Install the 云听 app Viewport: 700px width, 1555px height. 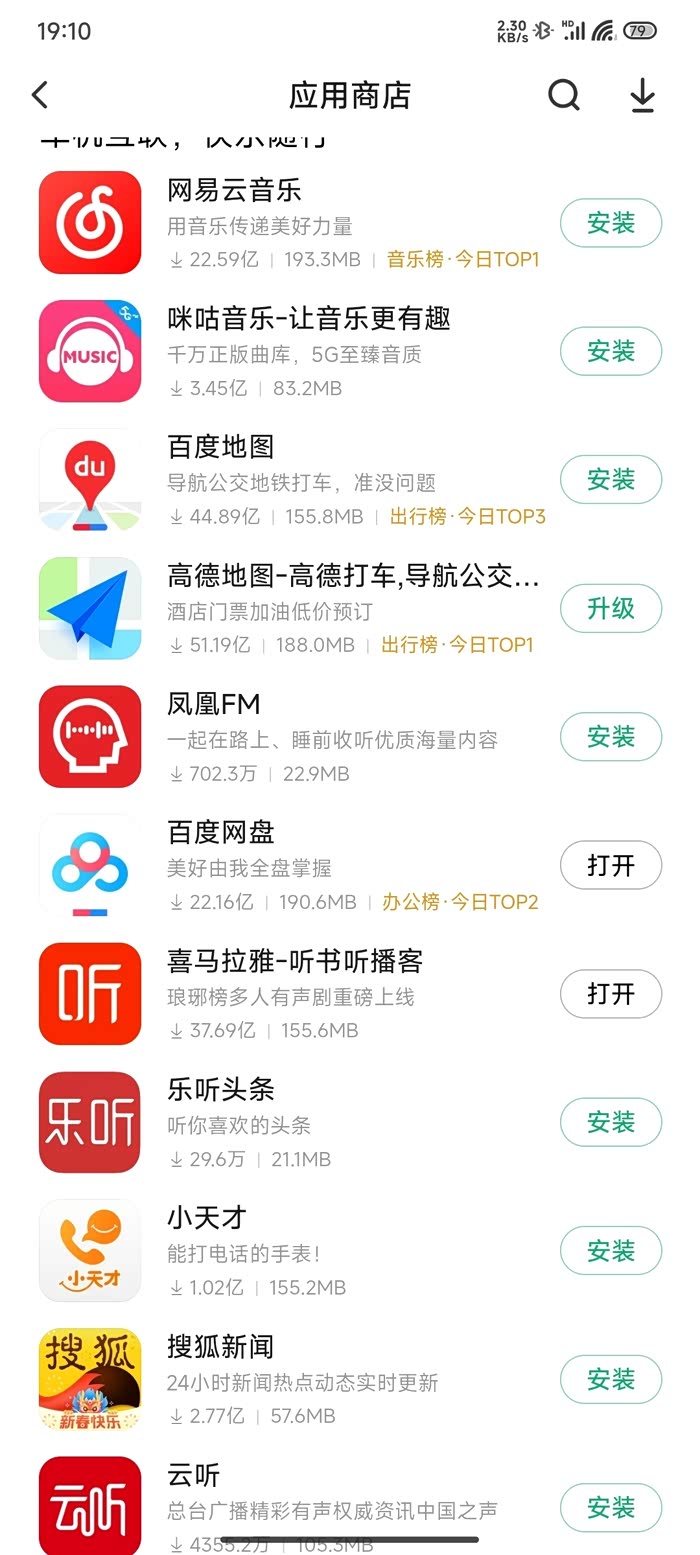[x=610, y=1507]
